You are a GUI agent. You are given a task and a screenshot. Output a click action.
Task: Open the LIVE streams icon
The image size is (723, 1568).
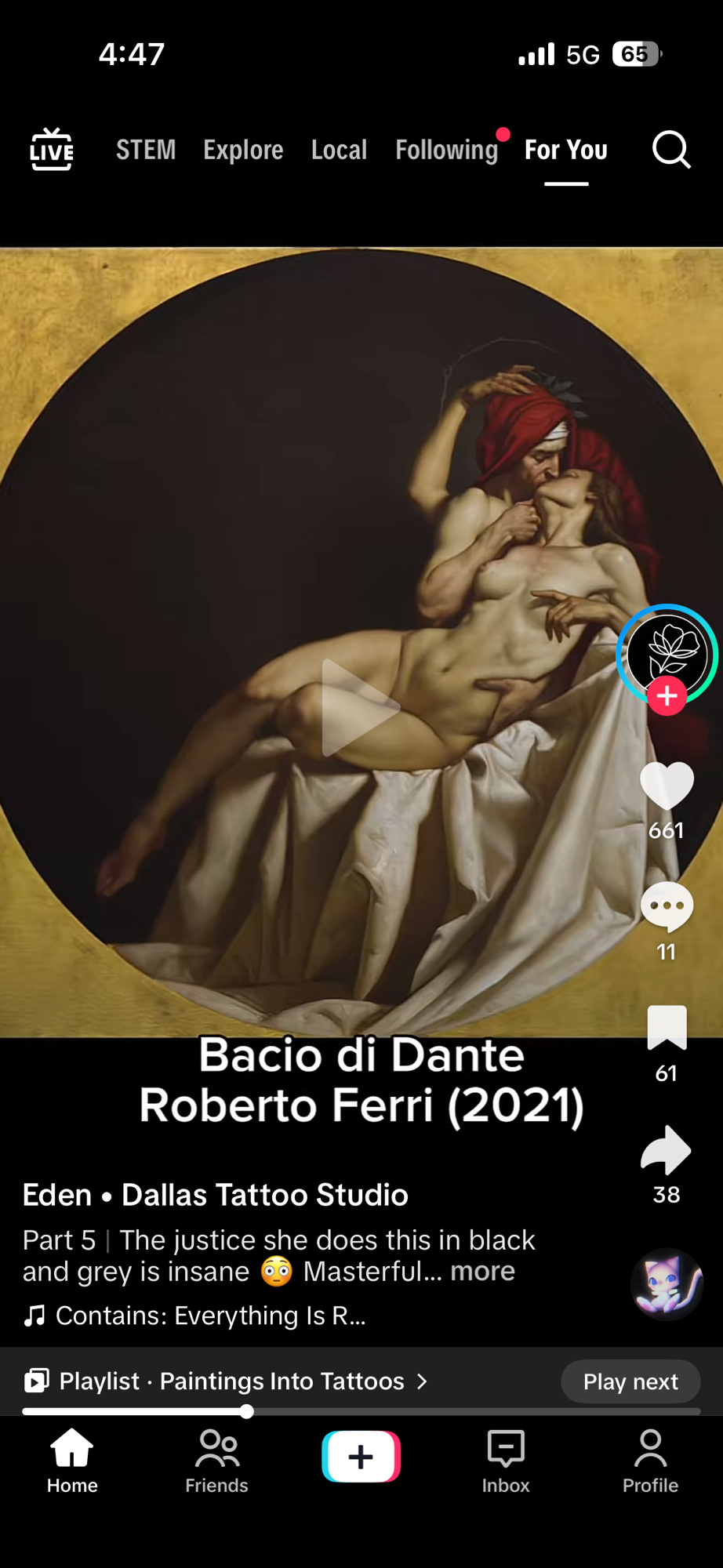tap(52, 149)
